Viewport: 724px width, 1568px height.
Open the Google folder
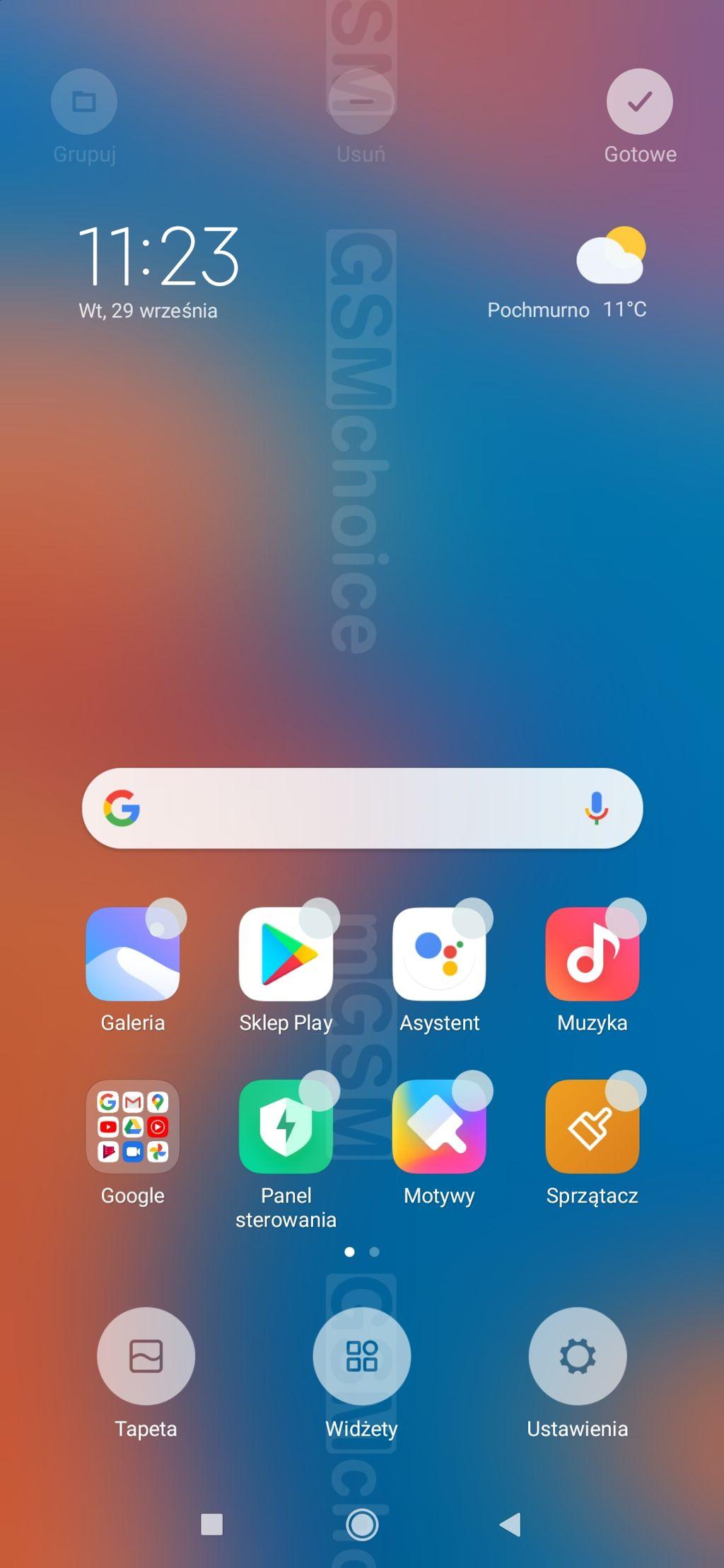point(132,1126)
